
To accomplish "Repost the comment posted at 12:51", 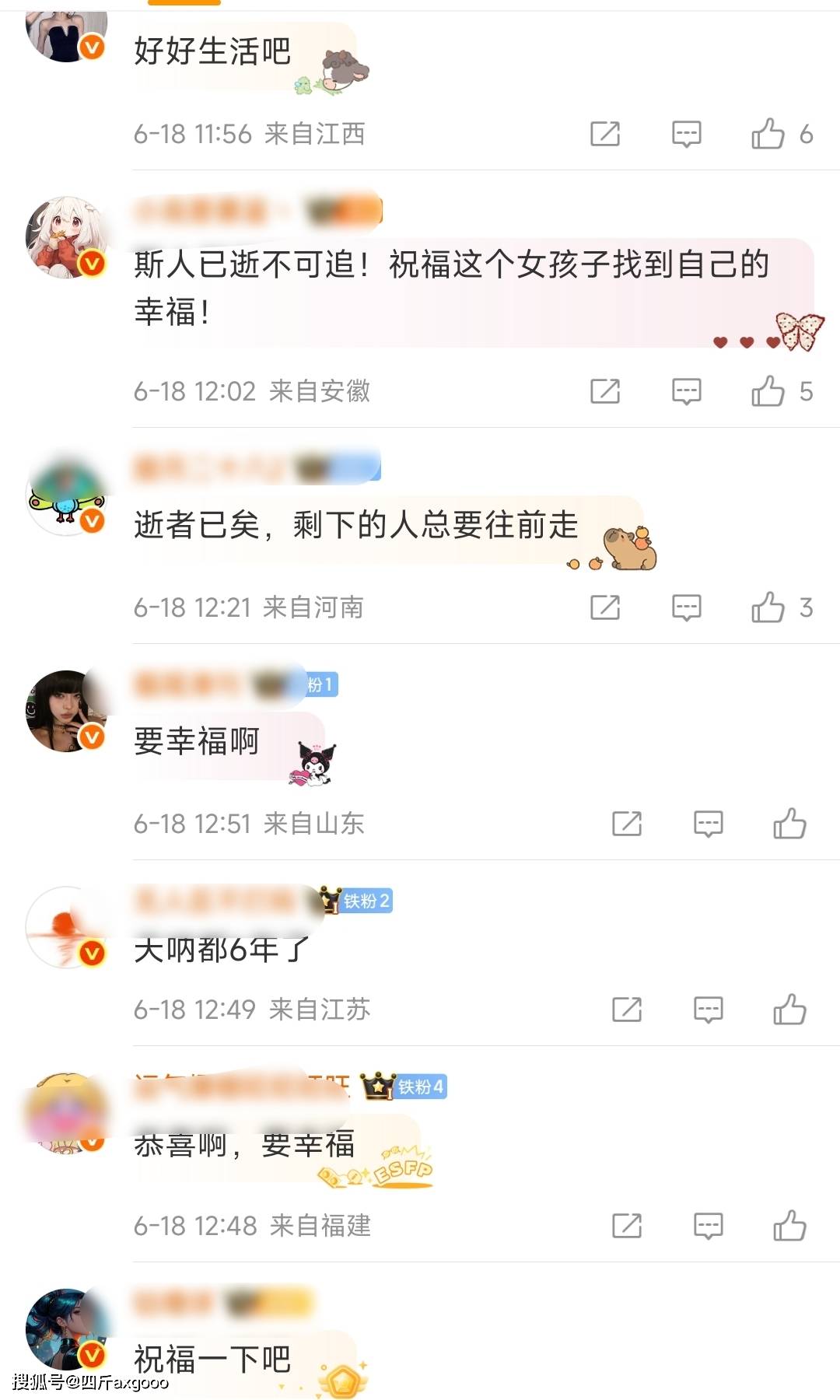I will (x=626, y=824).
